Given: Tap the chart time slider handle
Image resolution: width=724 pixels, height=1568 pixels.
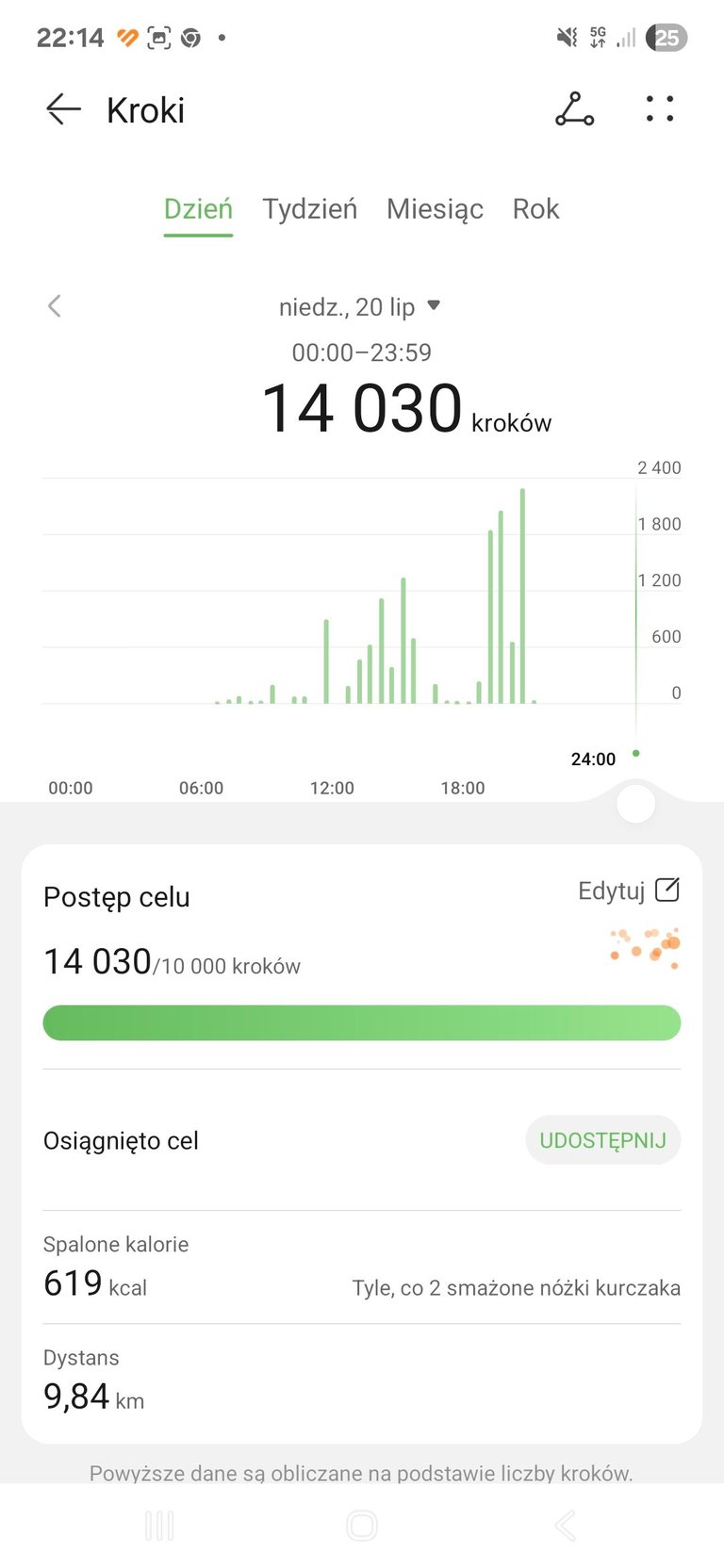Looking at the screenshot, I should [635, 804].
